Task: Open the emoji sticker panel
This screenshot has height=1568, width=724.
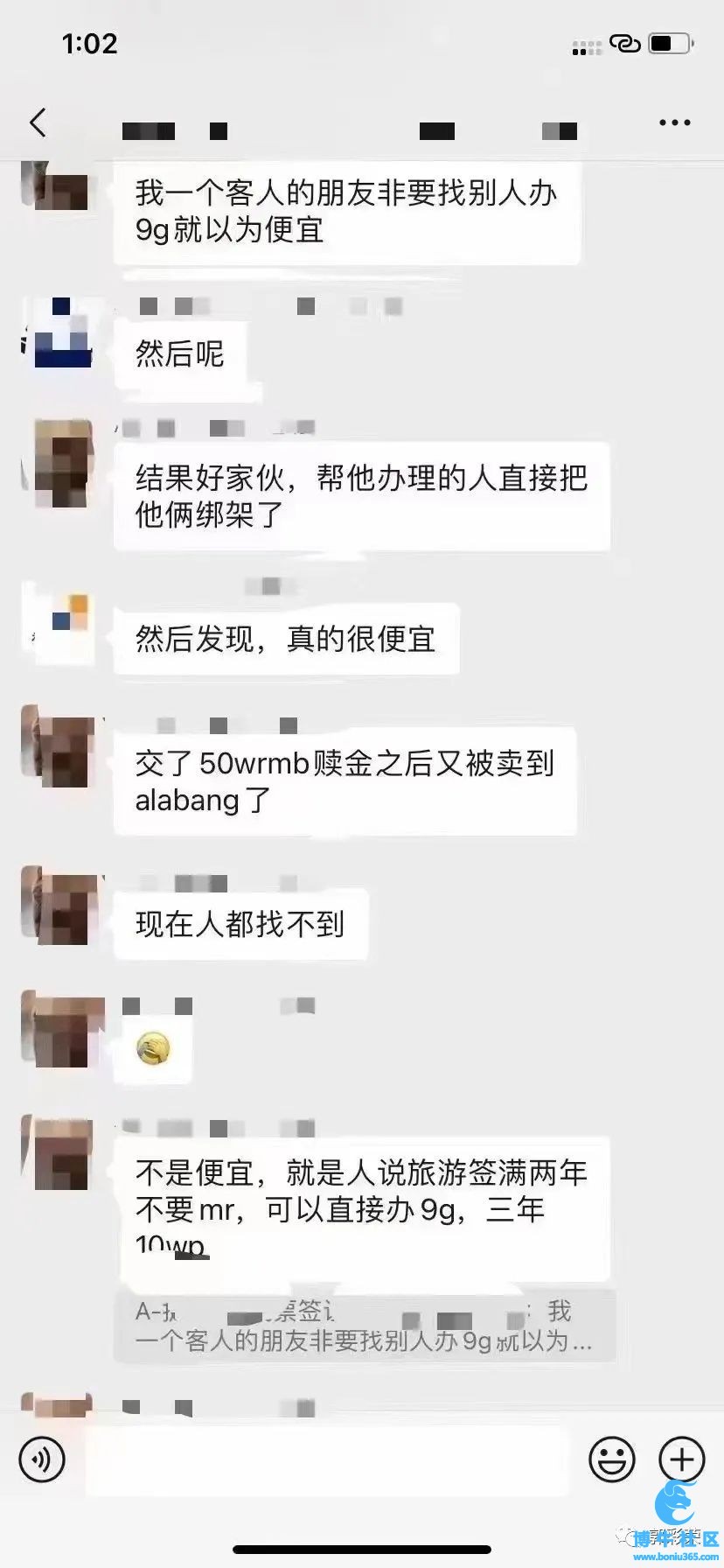Action: coord(611,1459)
